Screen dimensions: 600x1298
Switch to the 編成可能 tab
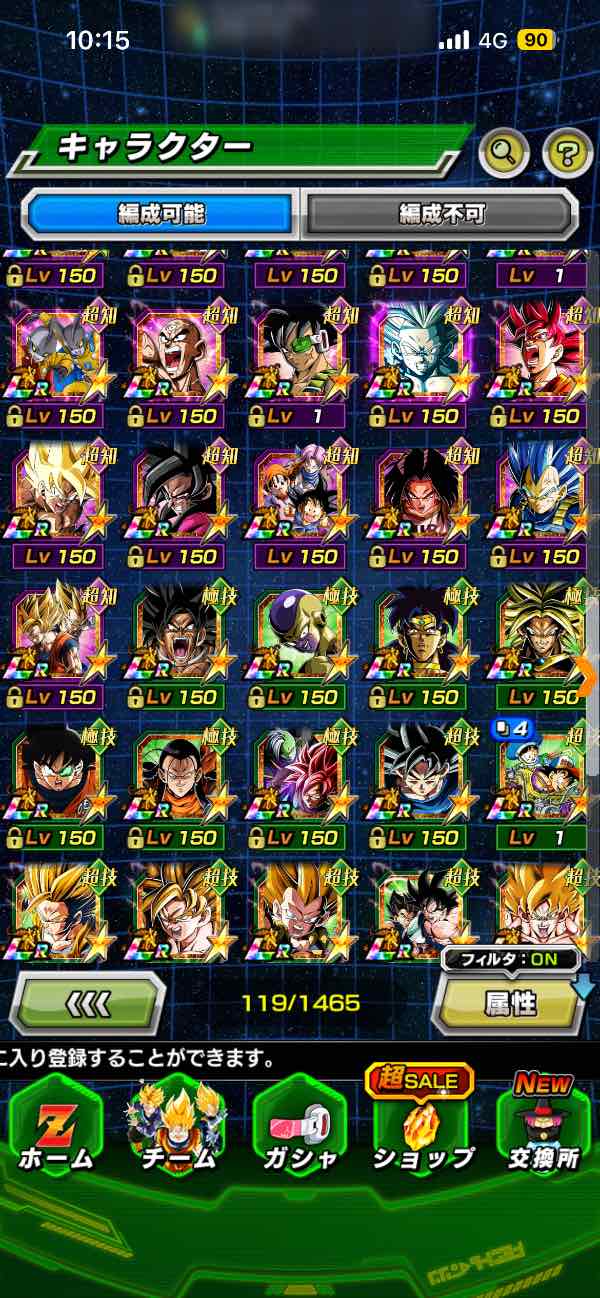160,214
